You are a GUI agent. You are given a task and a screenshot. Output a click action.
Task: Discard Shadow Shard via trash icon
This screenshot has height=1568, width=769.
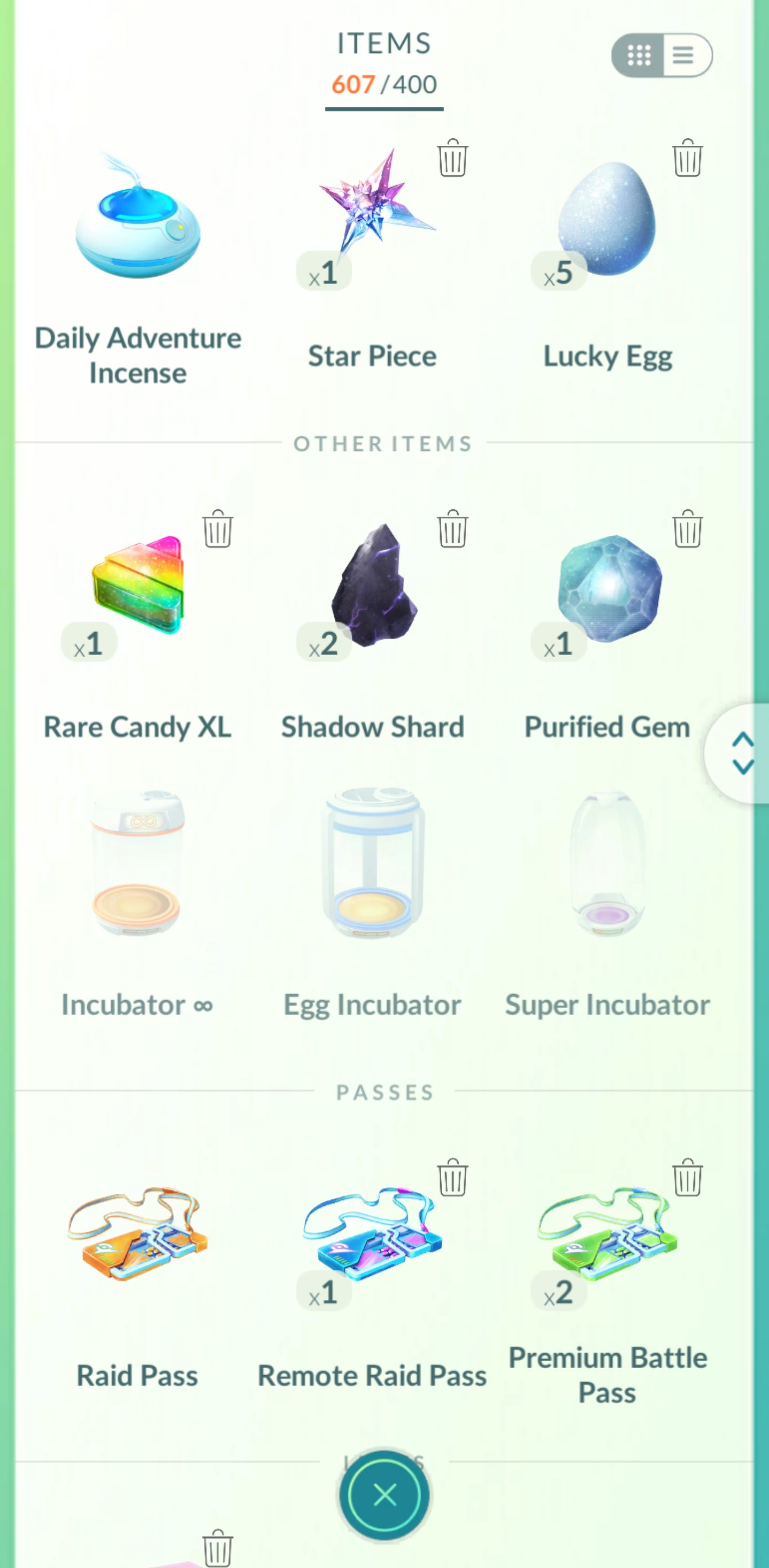(x=453, y=529)
